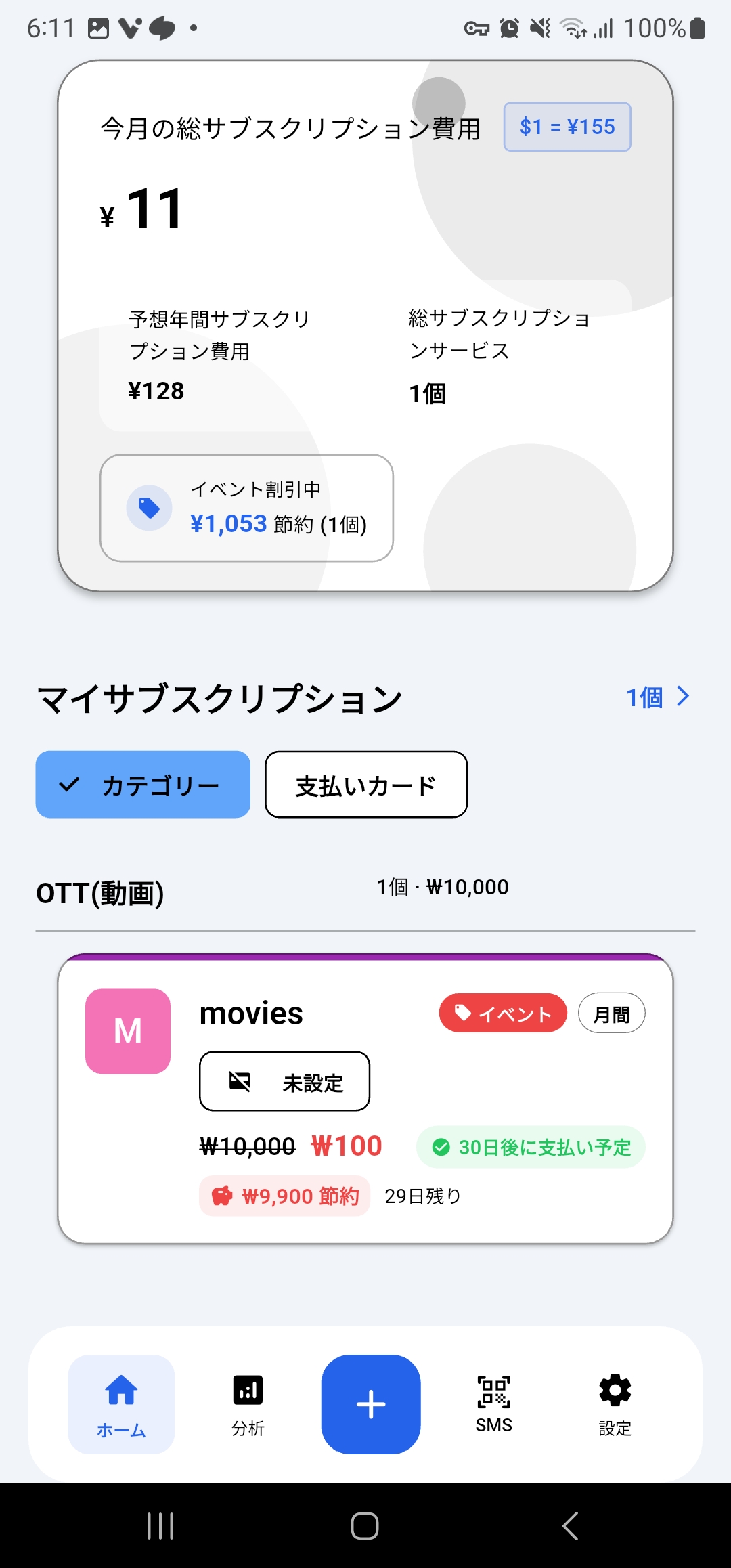The height and width of the screenshot is (1568, 731).
Task: Add a new subscription with plus button
Action: [371, 1404]
